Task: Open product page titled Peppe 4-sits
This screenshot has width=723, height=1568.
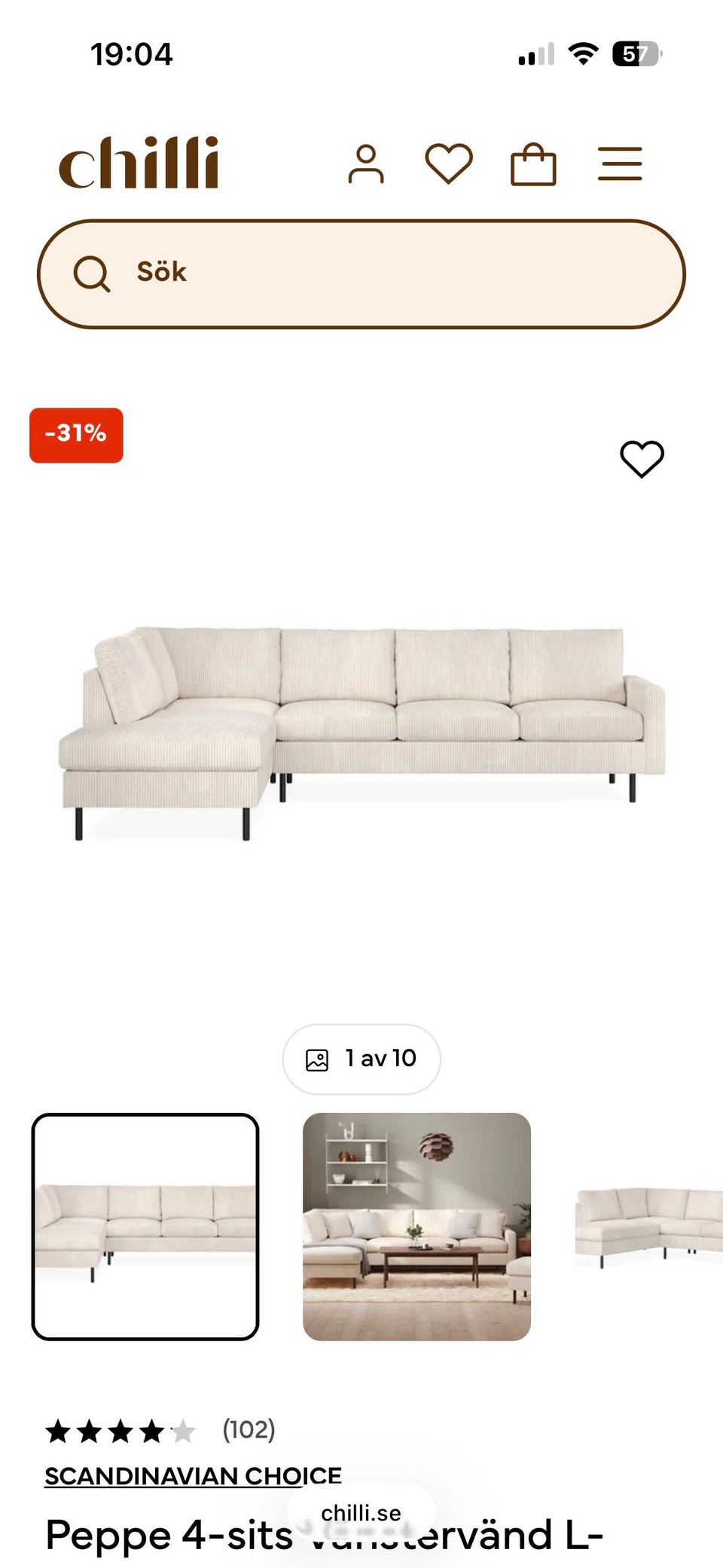Action: 320,1534
